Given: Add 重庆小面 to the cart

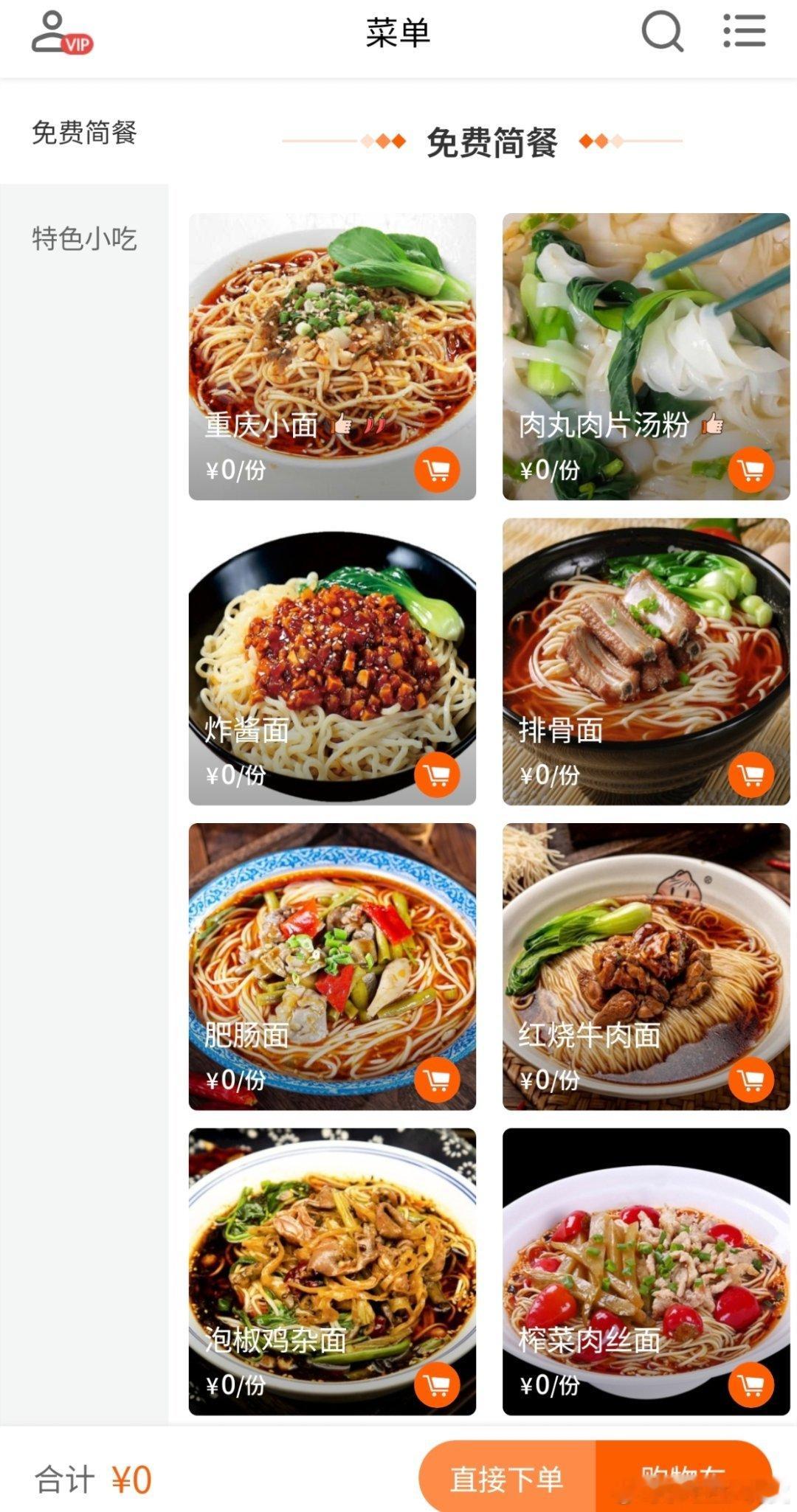Looking at the screenshot, I should [437, 470].
